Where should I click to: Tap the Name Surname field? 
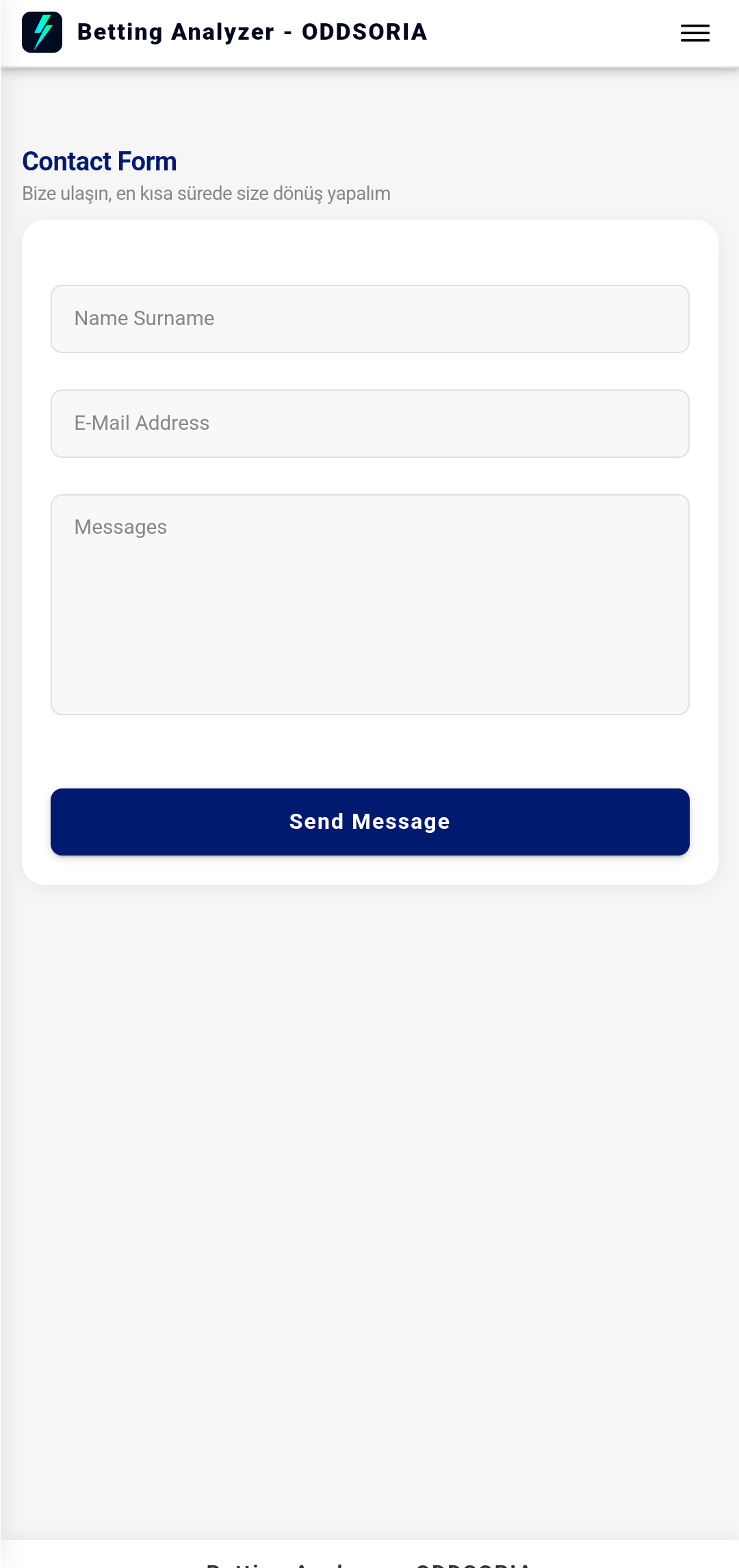[x=369, y=319]
